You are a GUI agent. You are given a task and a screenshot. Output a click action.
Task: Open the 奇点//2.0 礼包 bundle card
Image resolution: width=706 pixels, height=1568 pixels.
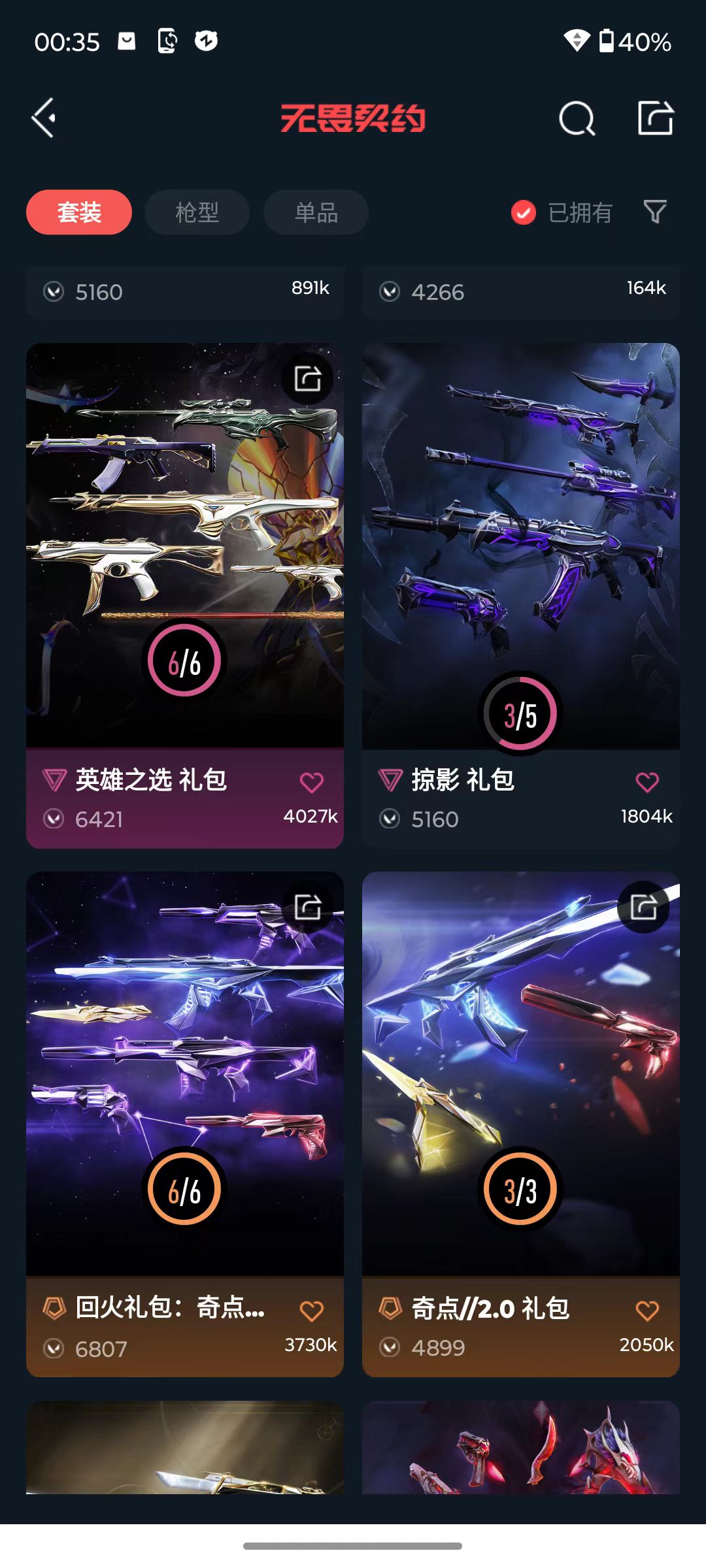[x=521, y=1124]
